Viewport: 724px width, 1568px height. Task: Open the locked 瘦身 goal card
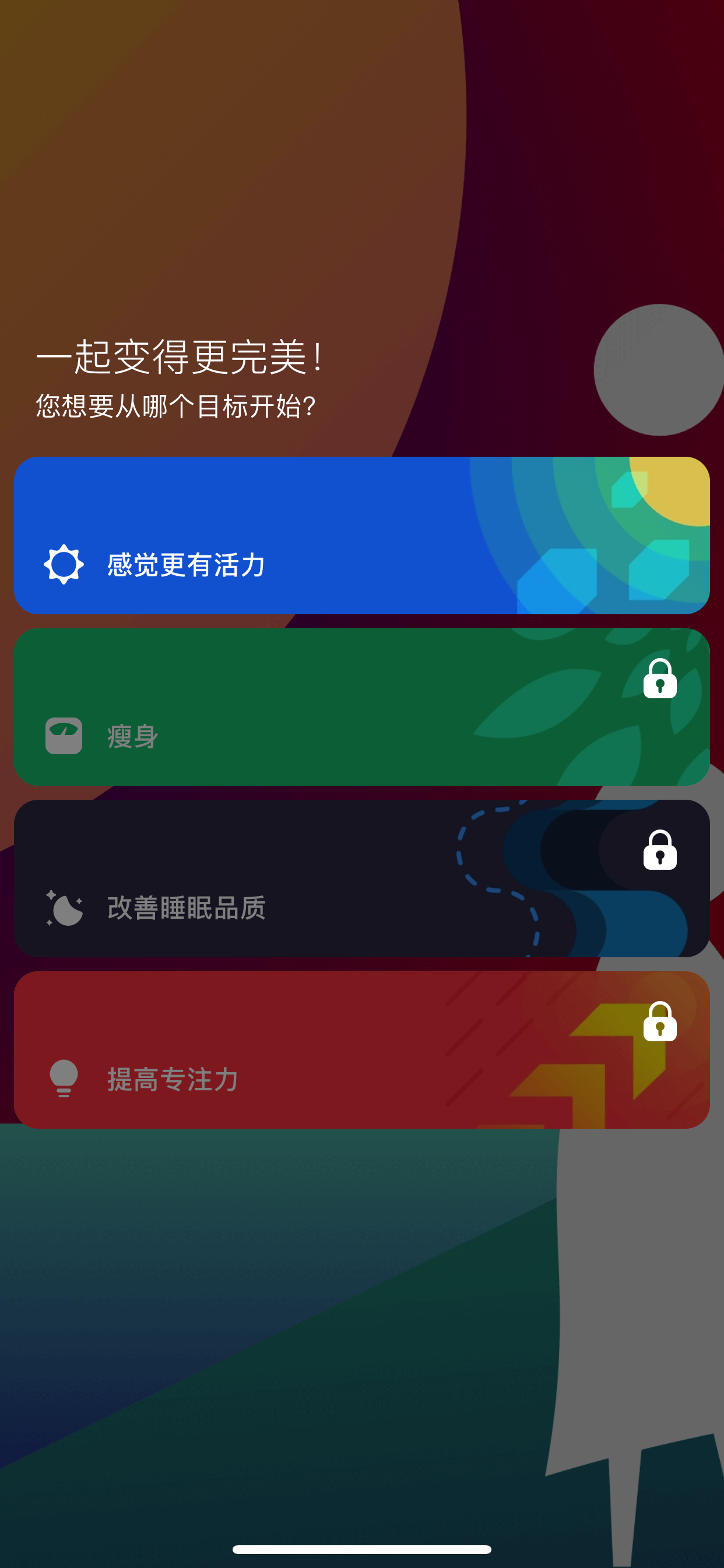[362, 706]
